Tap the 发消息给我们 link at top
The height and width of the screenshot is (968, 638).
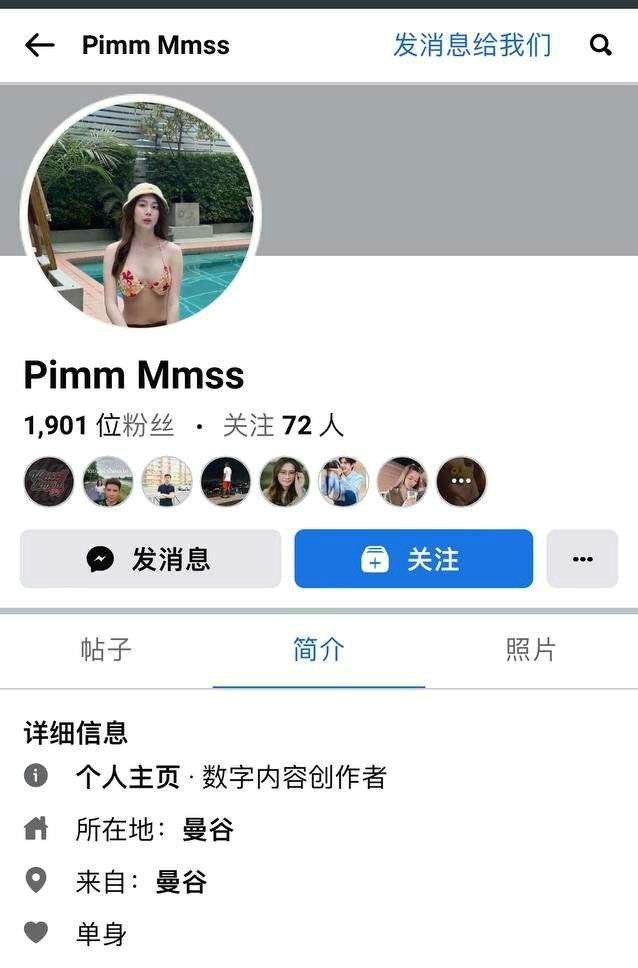tap(471, 45)
